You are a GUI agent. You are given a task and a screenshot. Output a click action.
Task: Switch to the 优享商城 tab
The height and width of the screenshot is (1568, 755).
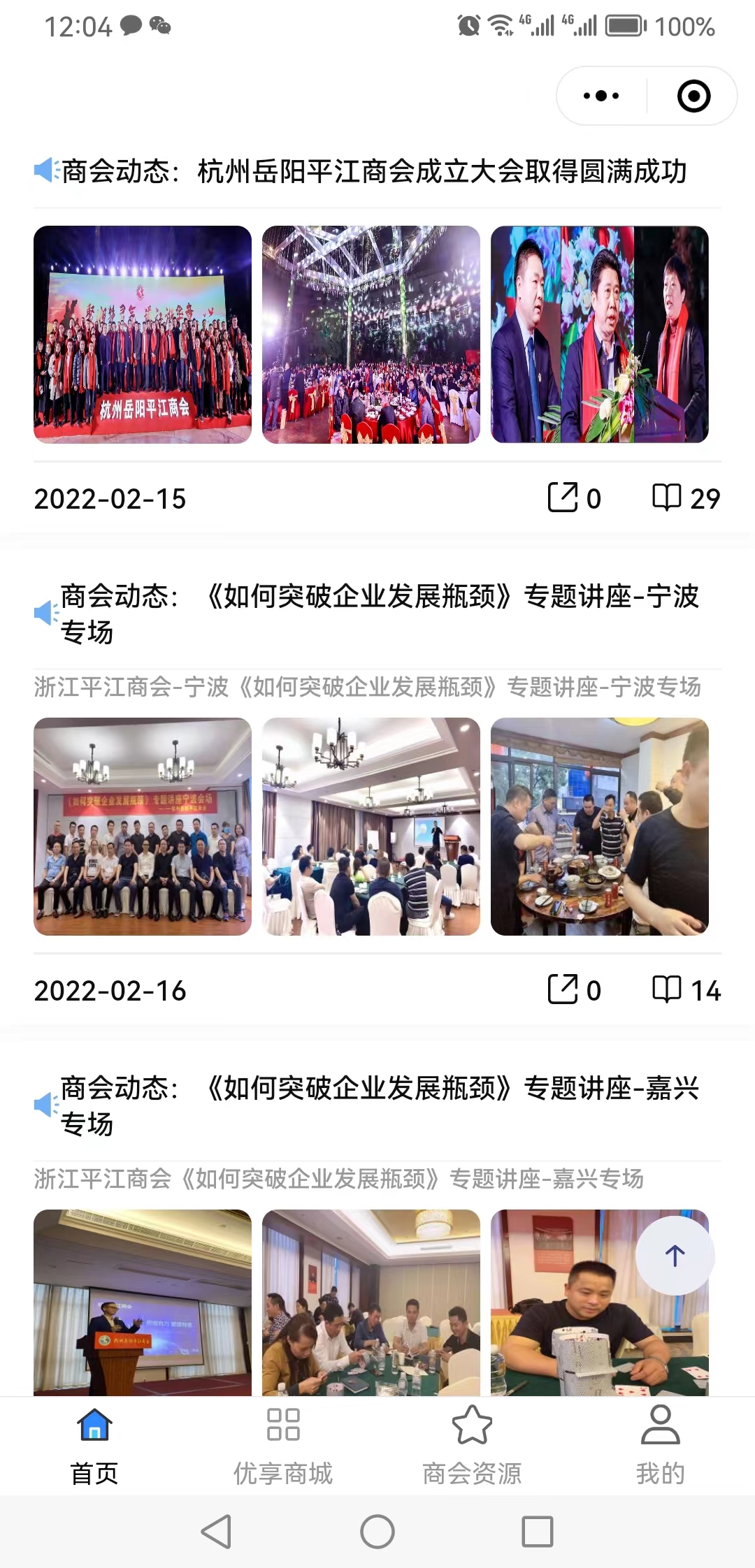(283, 1444)
